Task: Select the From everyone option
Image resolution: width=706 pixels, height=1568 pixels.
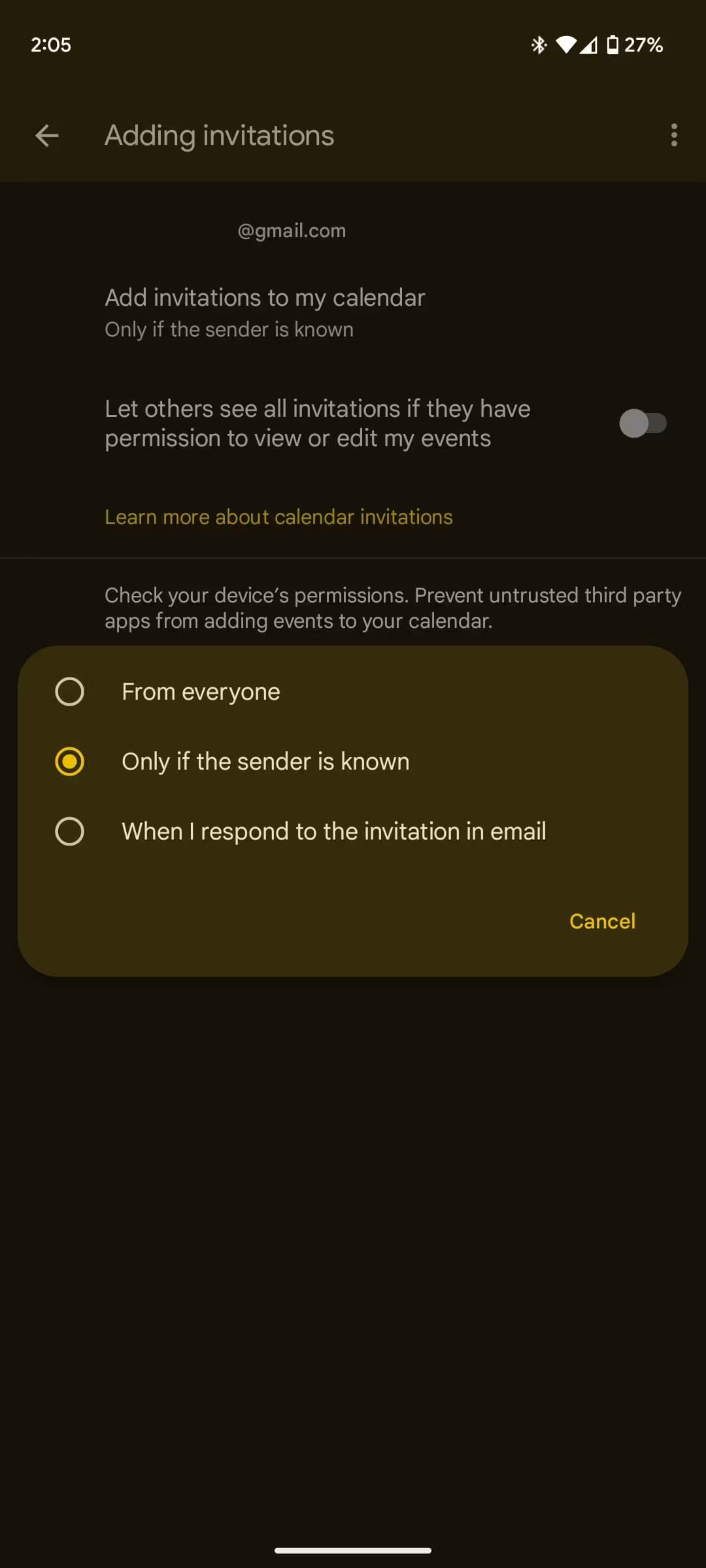Action: point(70,692)
